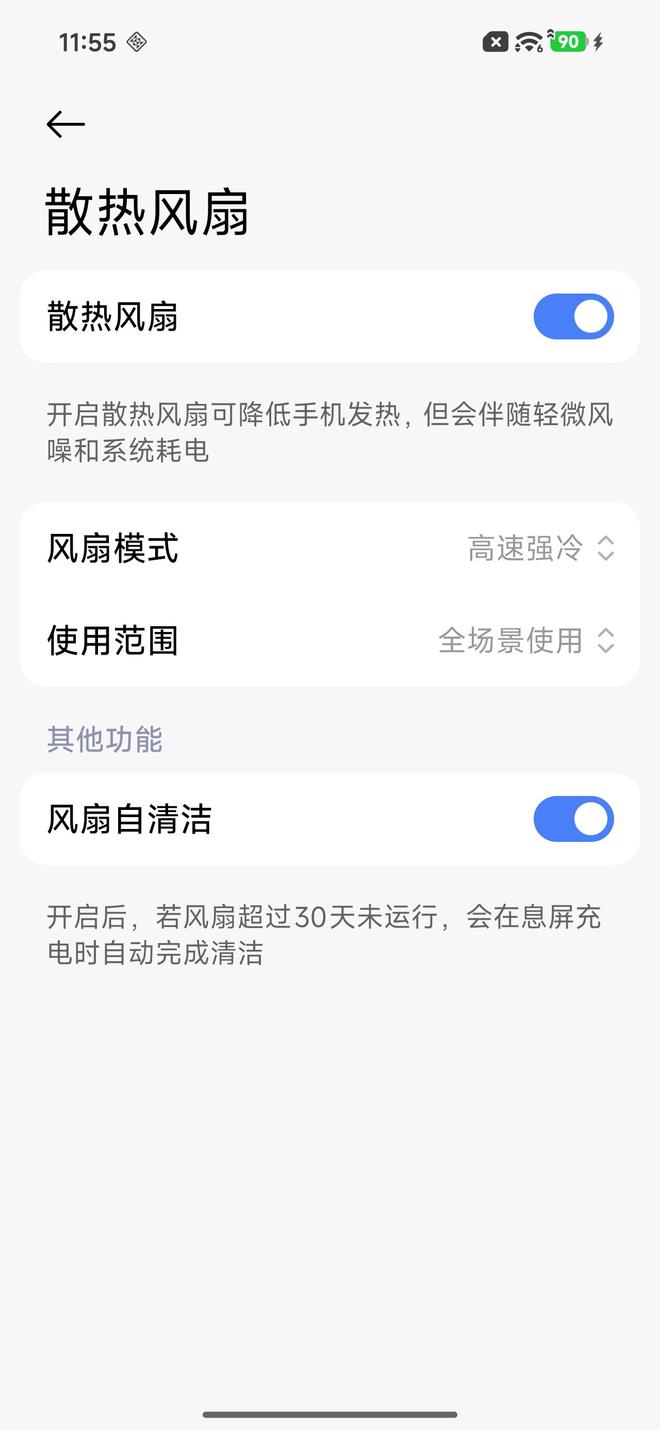Change the 使用范围 setting
Image resolution: width=660 pixels, height=1430 pixels.
tap(330, 641)
